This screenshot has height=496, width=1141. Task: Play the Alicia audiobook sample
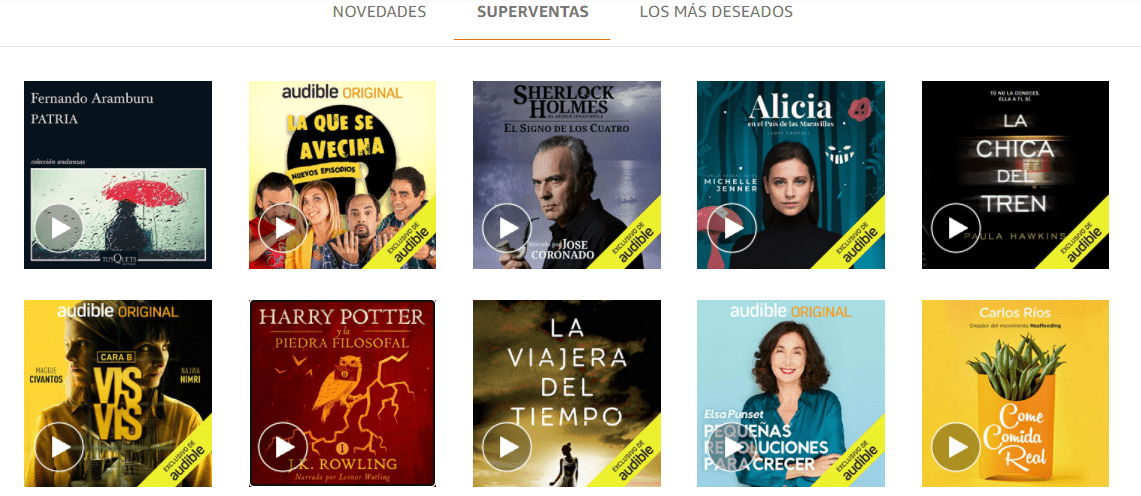pos(731,228)
